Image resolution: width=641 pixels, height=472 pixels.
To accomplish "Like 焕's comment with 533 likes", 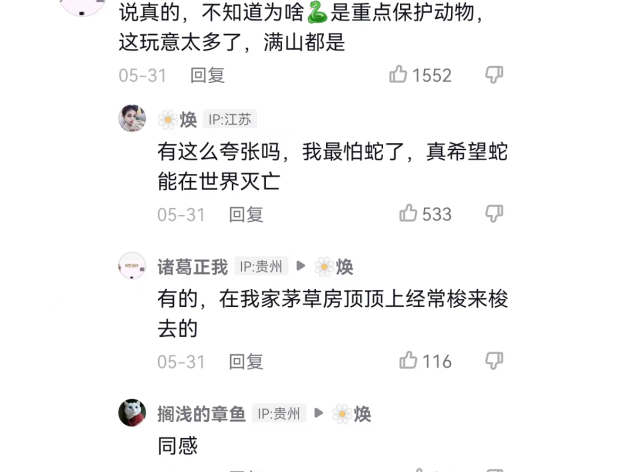I will (408, 213).
